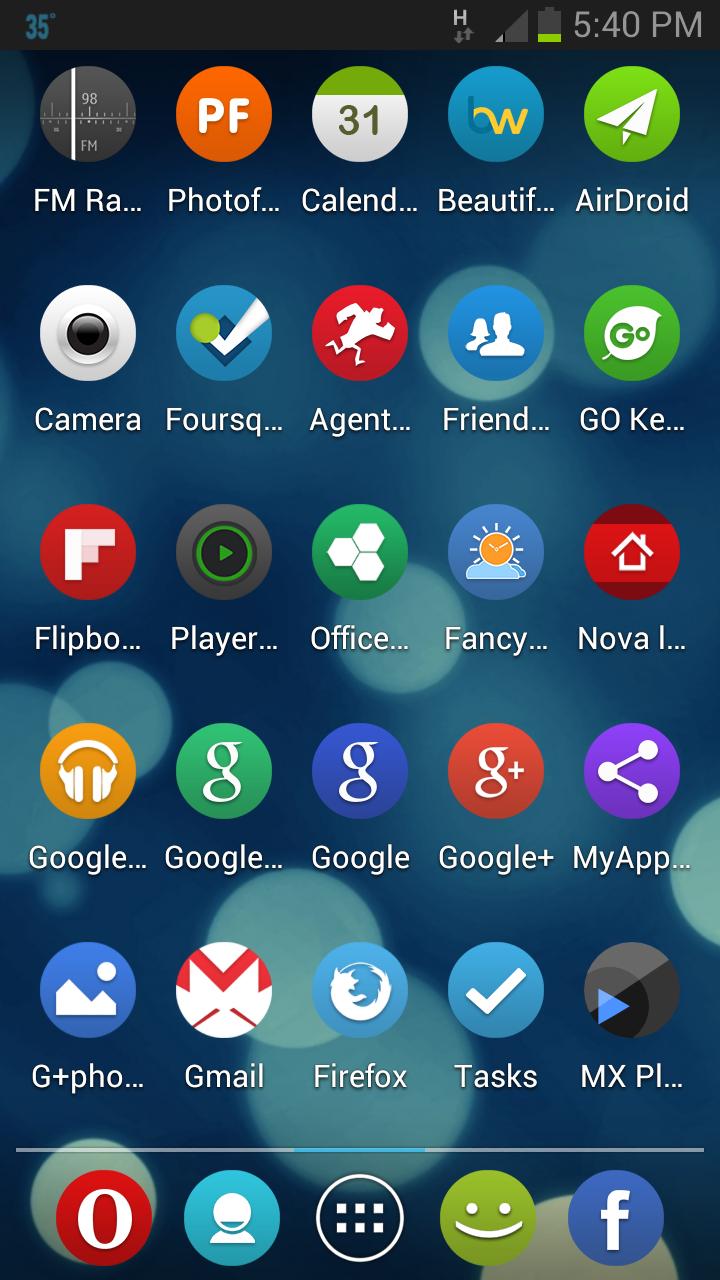This screenshot has width=720, height=1280.
Task: Open Fancy weather widget app
Action: (x=495, y=552)
